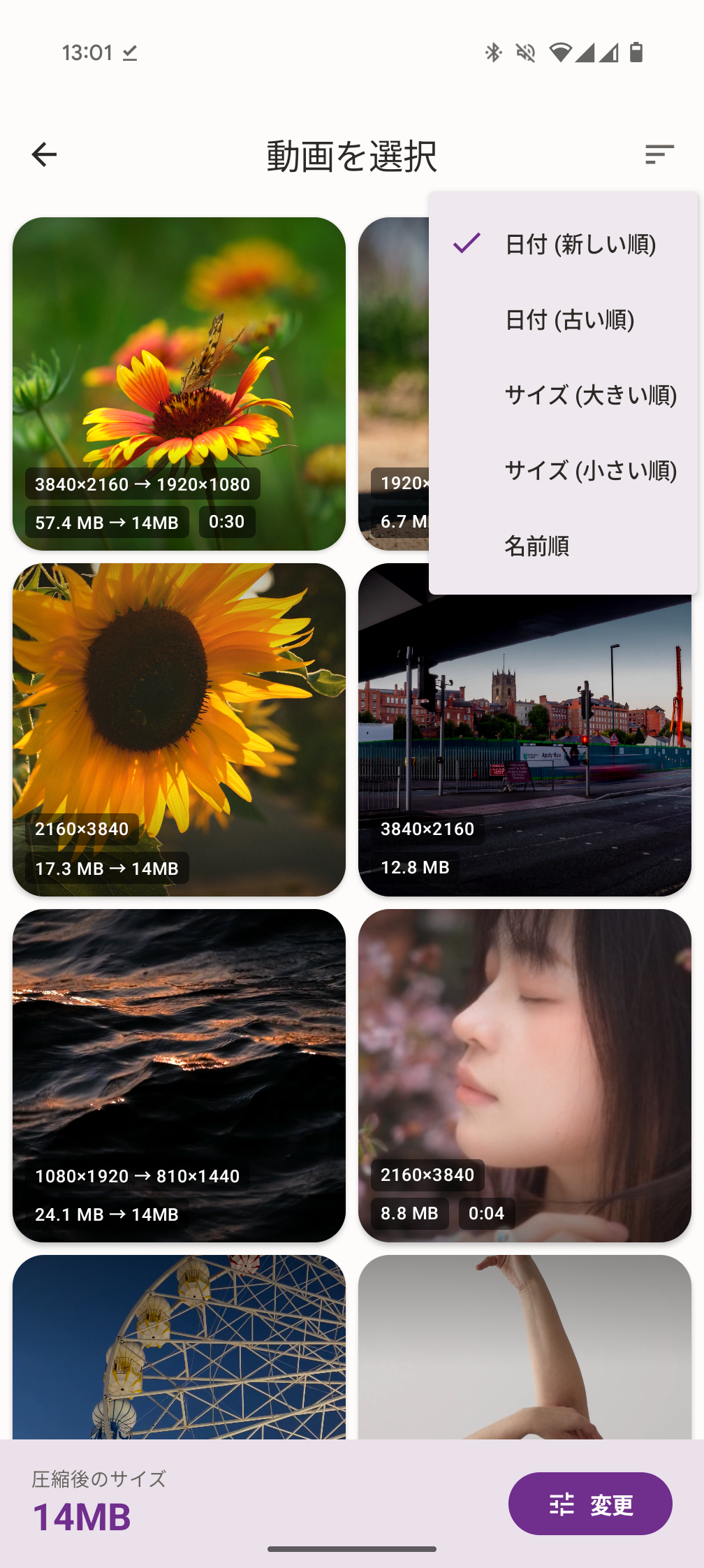Select the Ferris wheel video
Screen dimensions: 704x1568
click(179, 1347)
